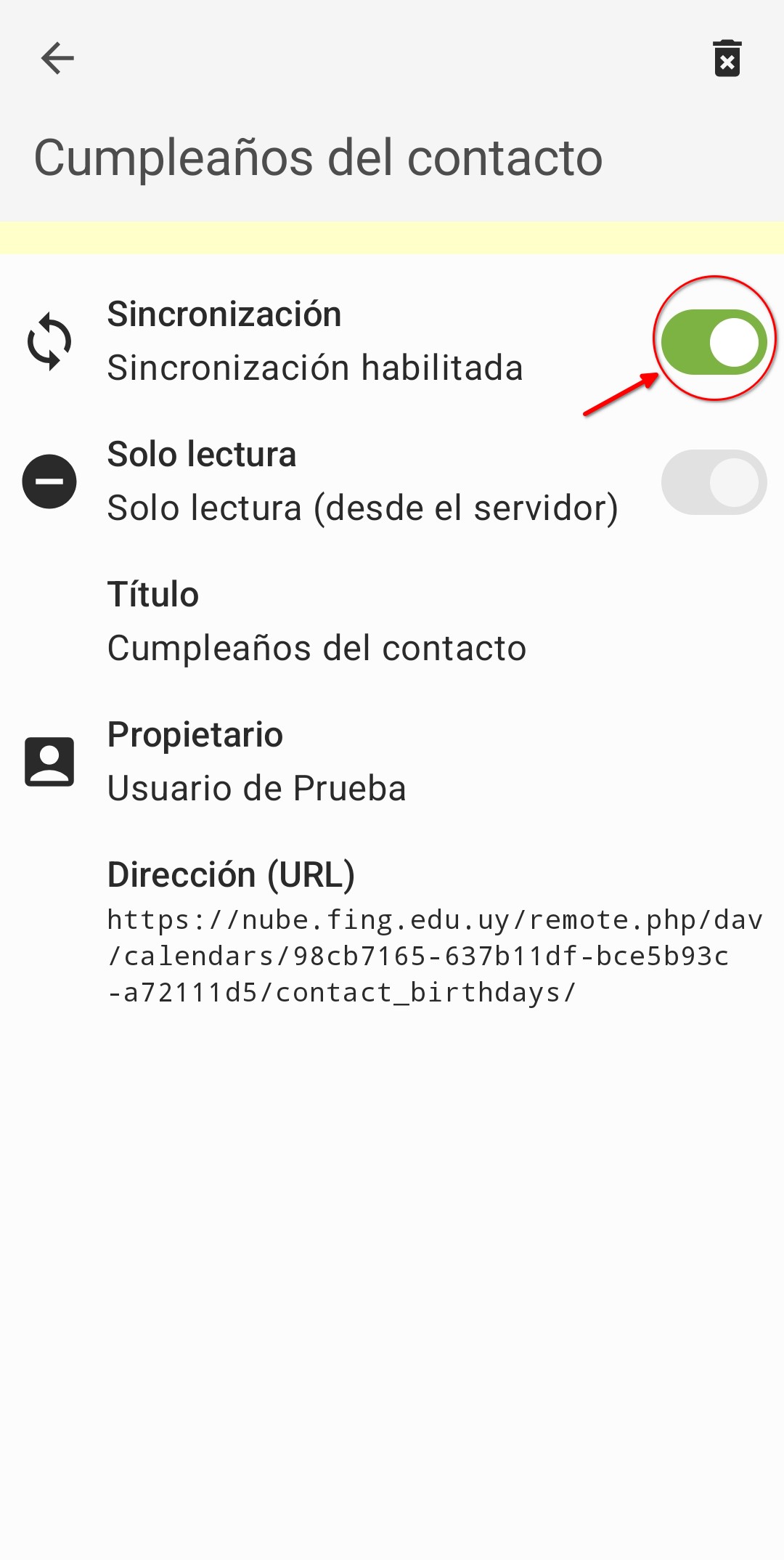Screen dimensions: 784x1560
Task: Delete this calendar with the trash icon
Action: coord(727,58)
